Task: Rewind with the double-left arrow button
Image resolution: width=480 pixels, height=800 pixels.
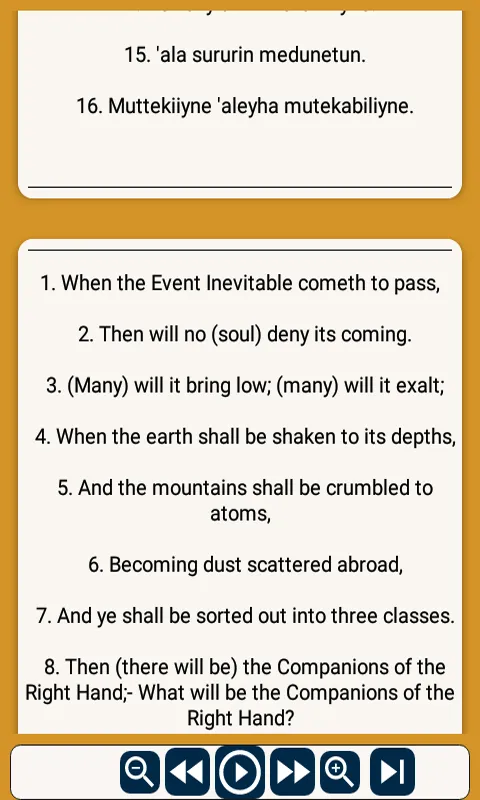Action: click(x=187, y=771)
